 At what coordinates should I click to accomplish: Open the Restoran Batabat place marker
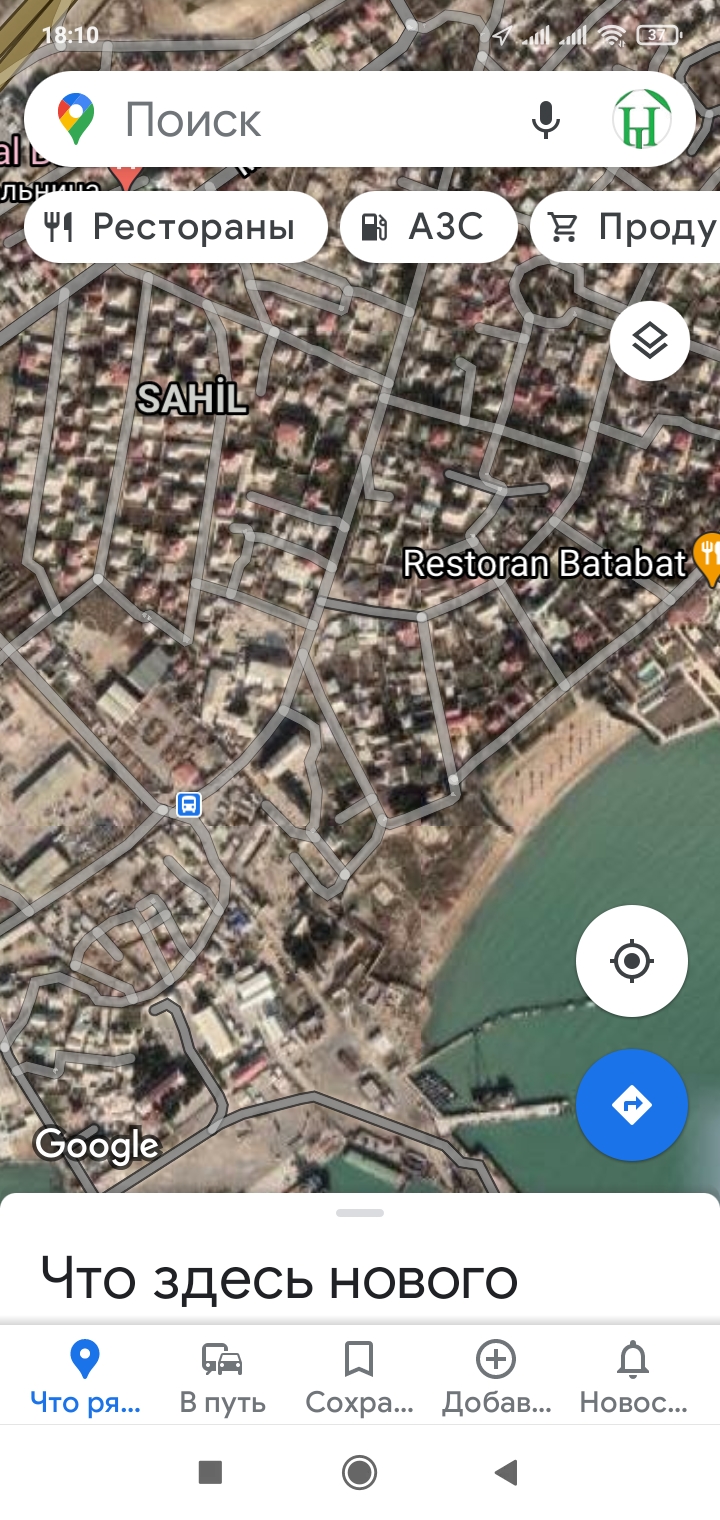[709, 558]
